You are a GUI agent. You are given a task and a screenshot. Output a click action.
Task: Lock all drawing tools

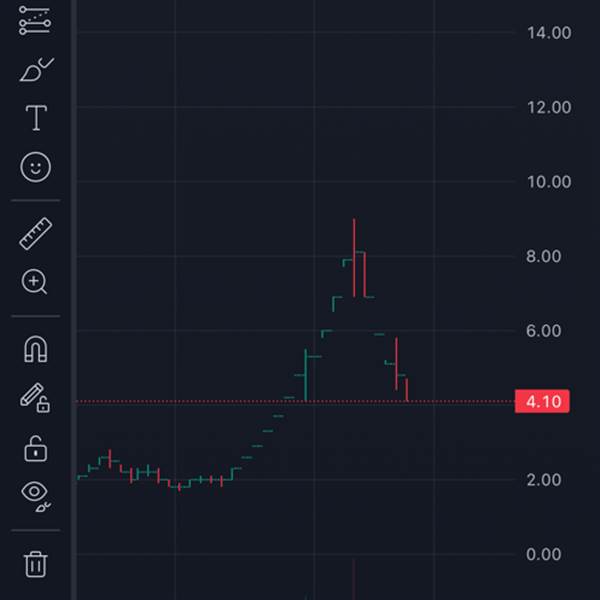click(x=36, y=449)
